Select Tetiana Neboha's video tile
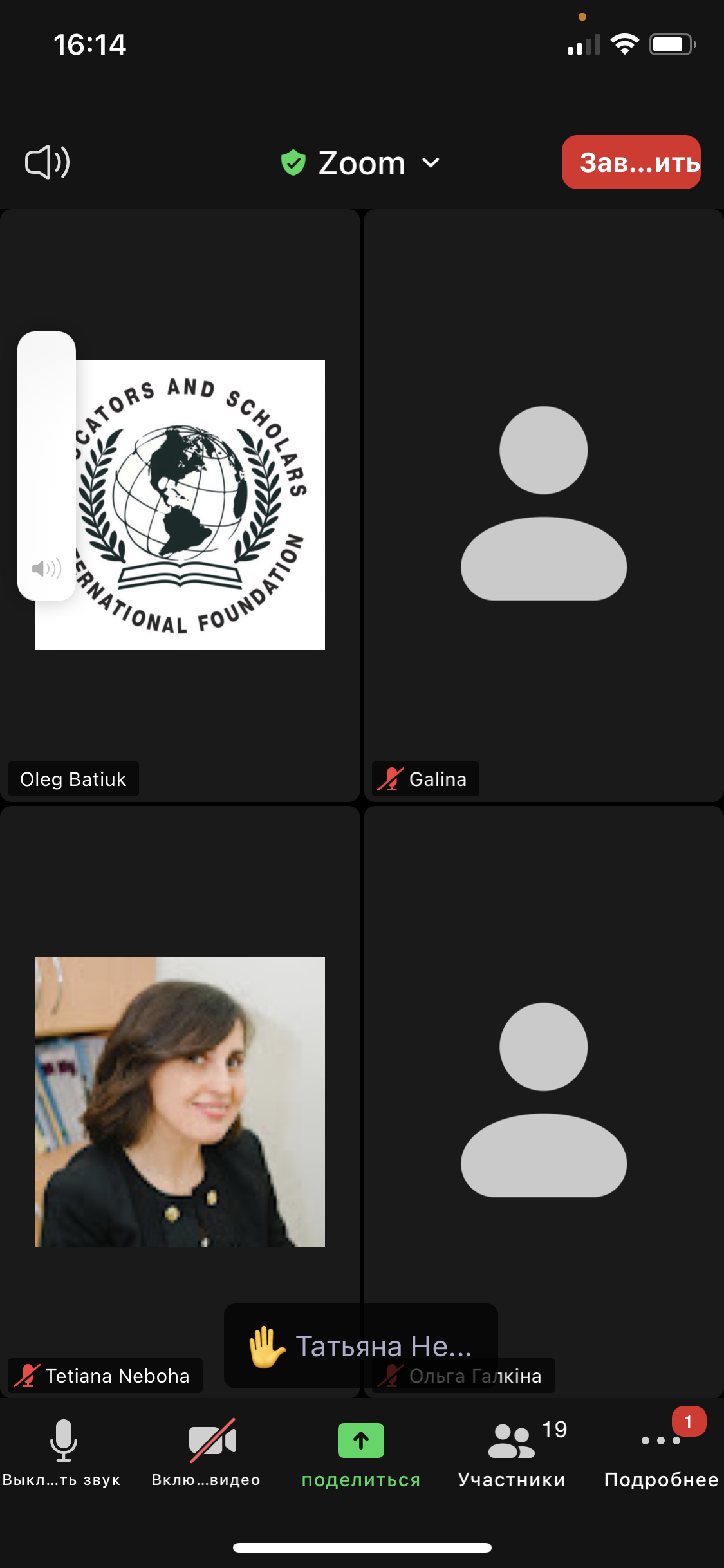724x1568 pixels. (x=180, y=1101)
